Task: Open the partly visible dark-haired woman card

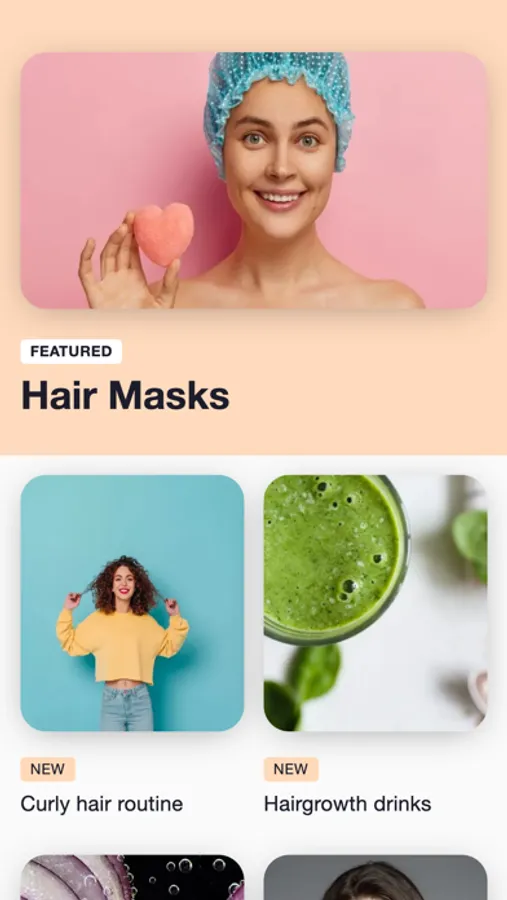Action: [376, 878]
